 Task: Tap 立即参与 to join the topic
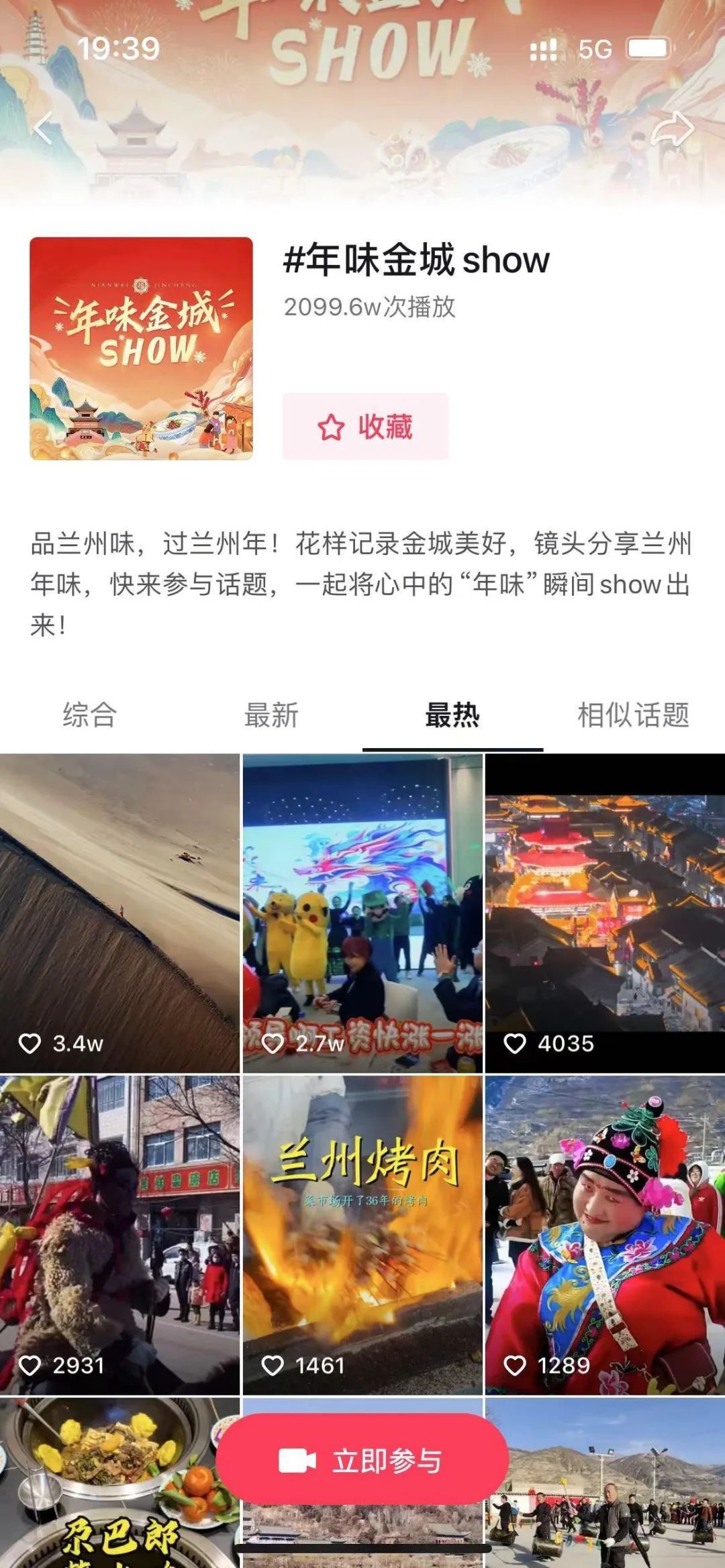pos(362,1461)
